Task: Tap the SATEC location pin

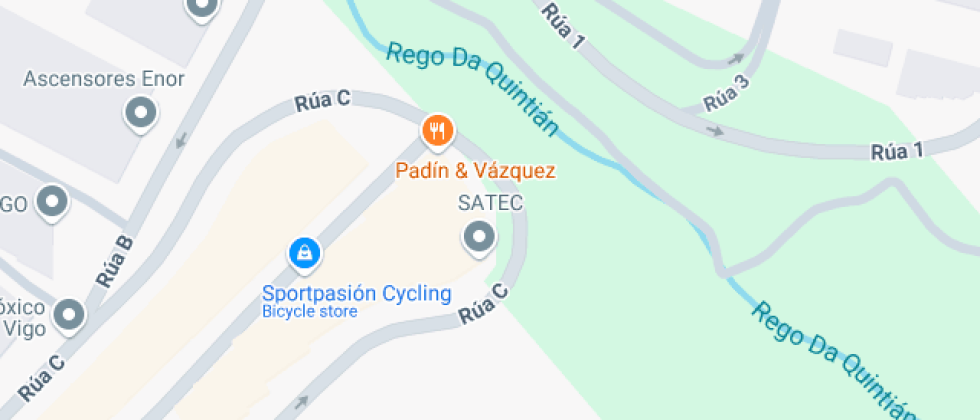Action: pos(480,237)
